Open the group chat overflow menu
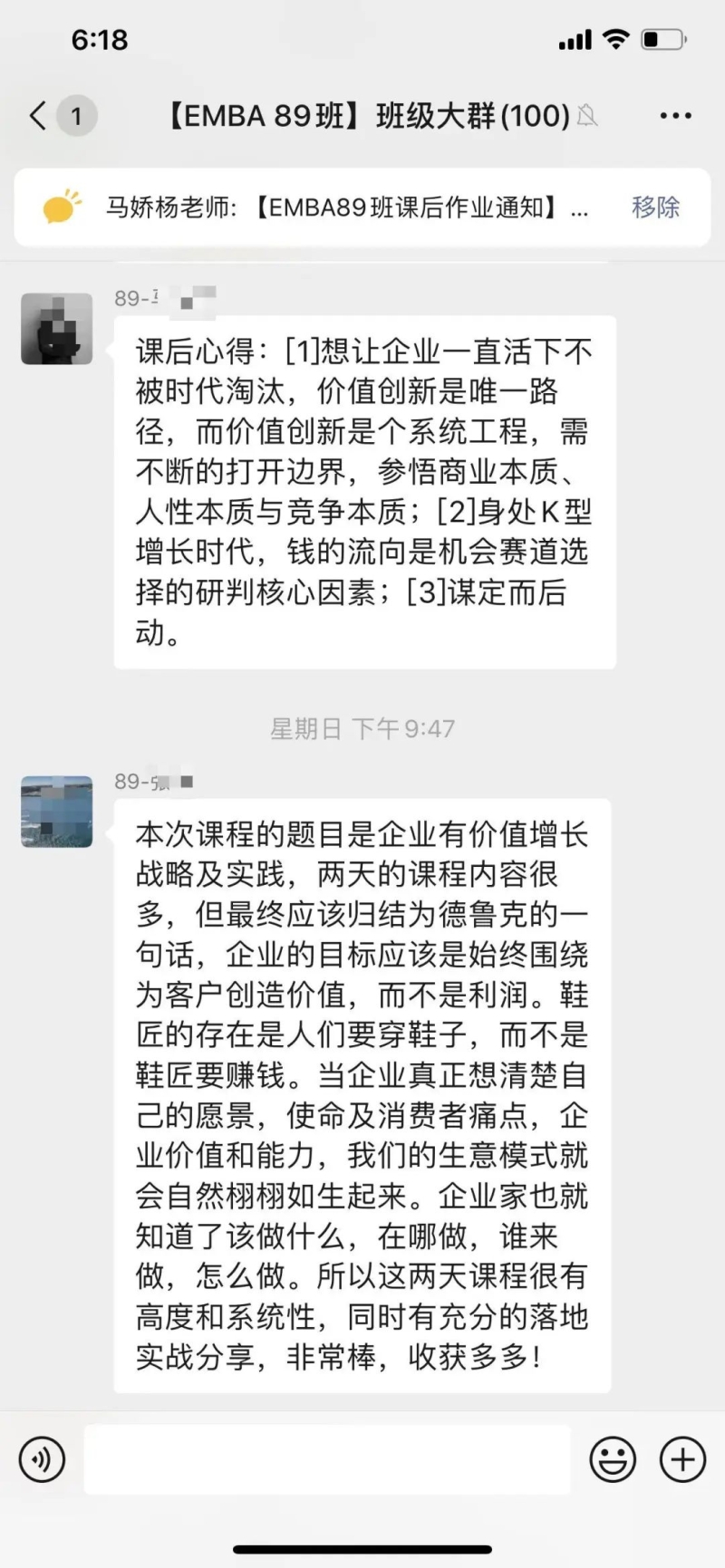 point(675,116)
